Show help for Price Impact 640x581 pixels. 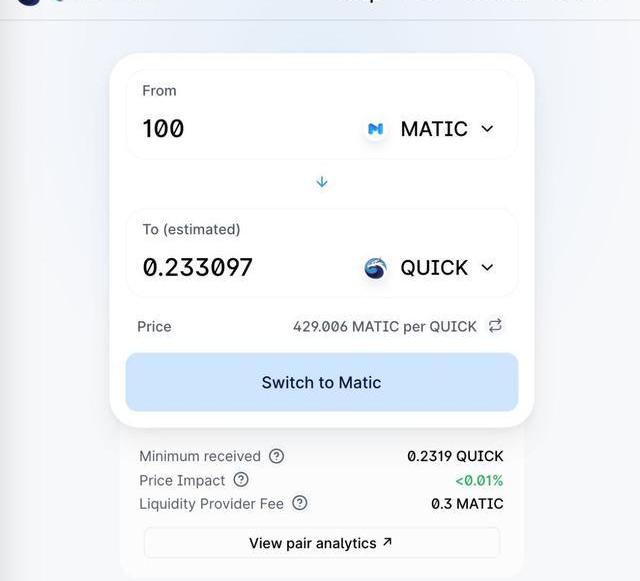point(241,480)
